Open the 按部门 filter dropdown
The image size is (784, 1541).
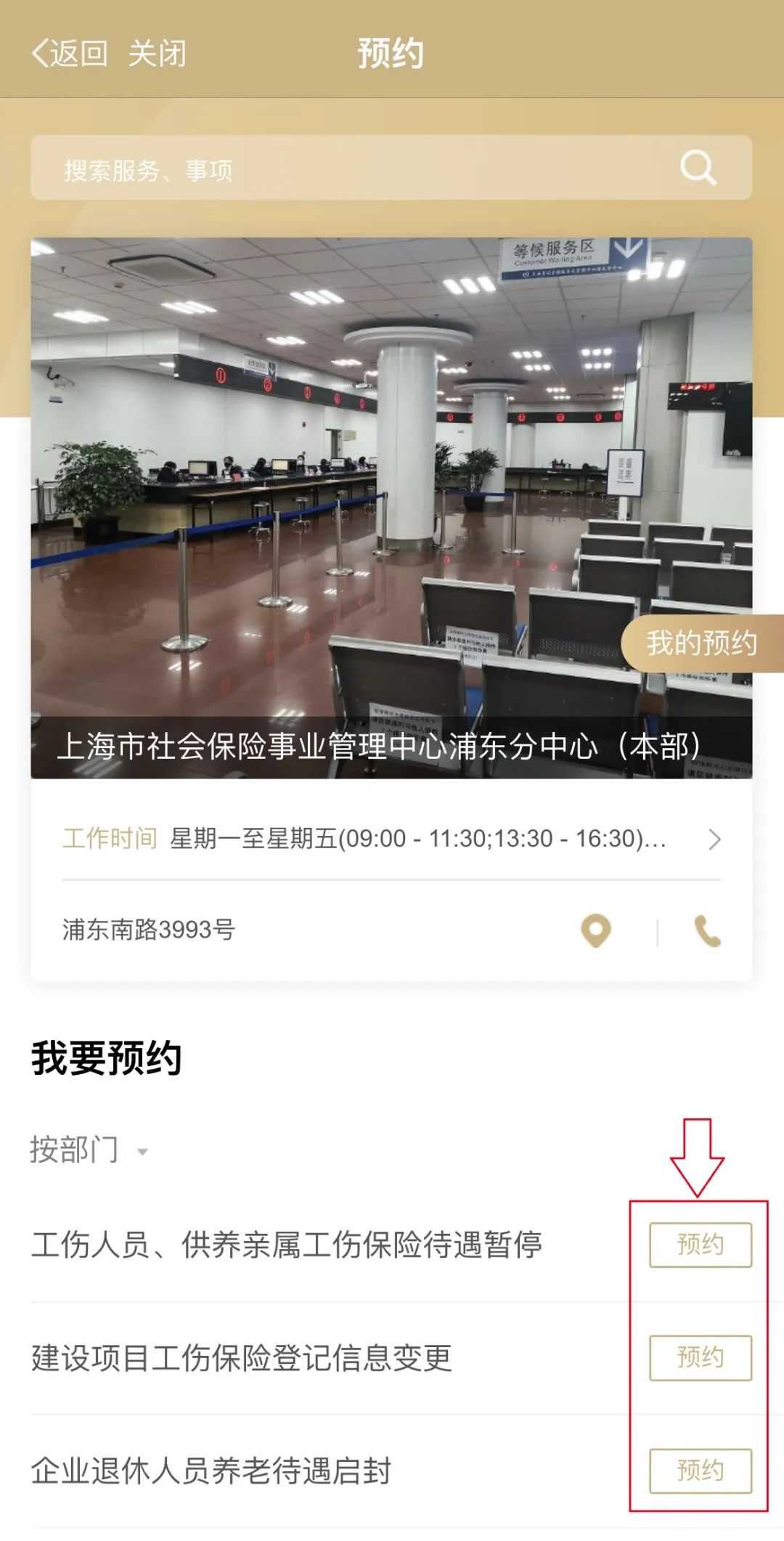coord(89,1150)
